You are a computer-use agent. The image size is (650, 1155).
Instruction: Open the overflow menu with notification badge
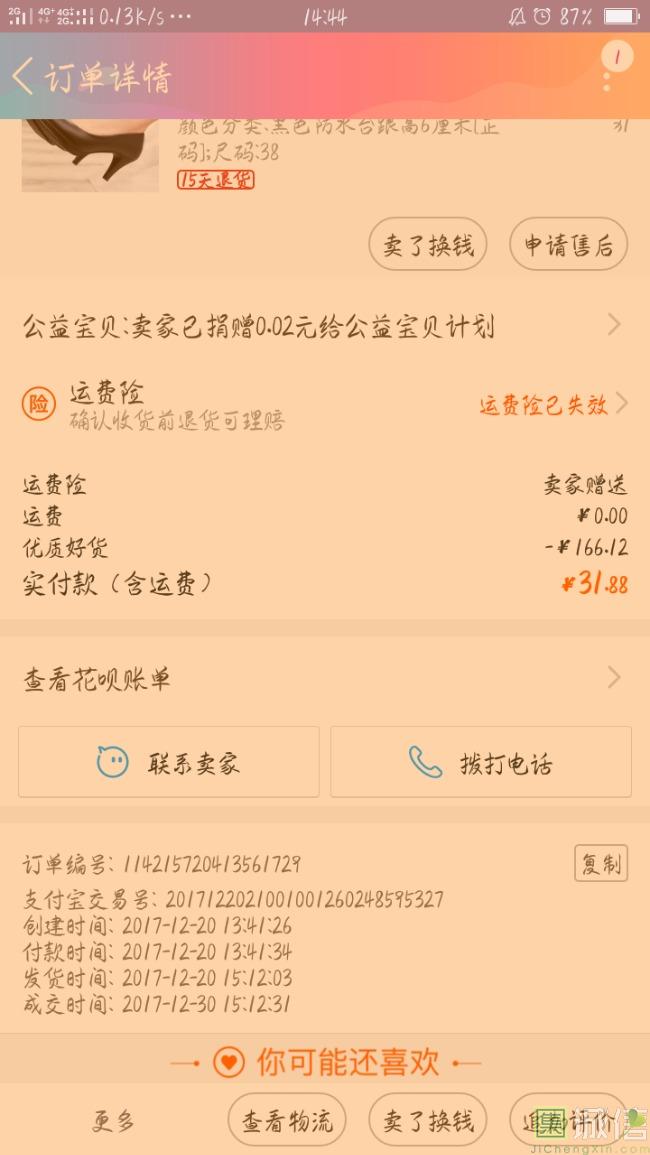(x=608, y=71)
